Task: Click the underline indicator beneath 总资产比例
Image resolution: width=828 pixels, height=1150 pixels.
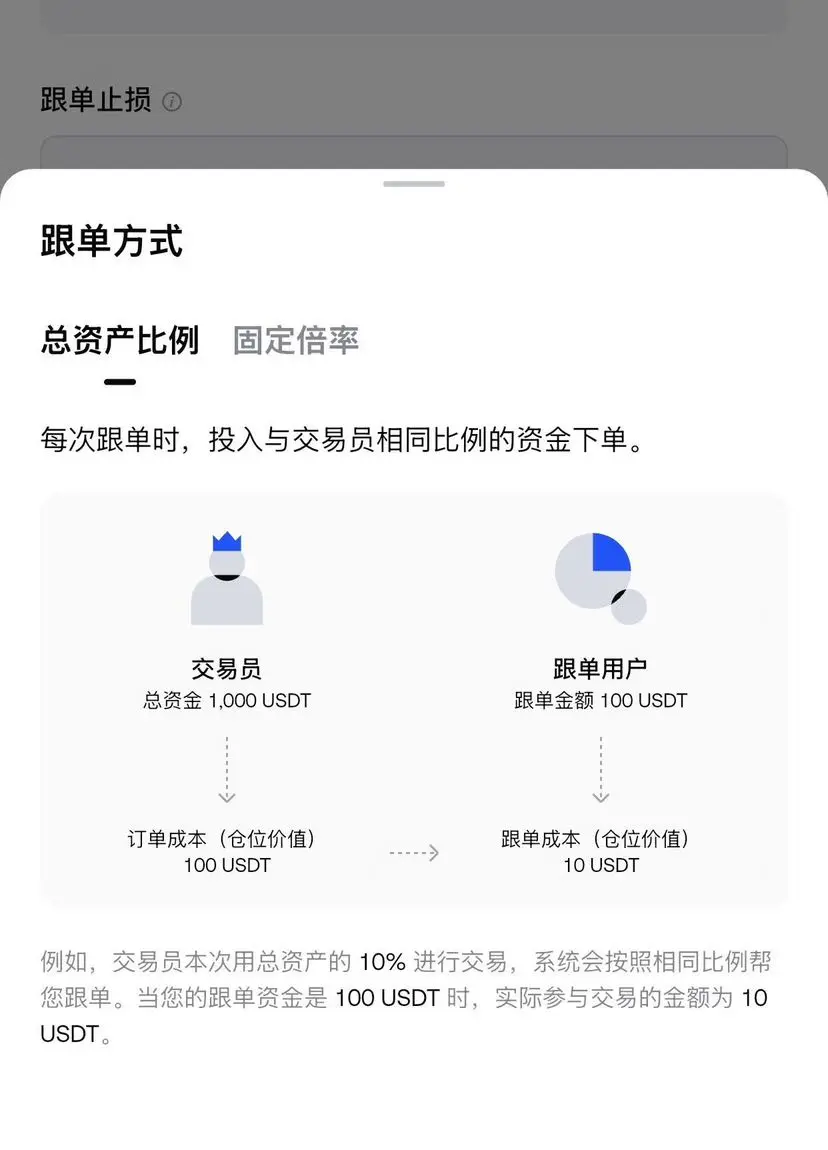Action: point(119,381)
